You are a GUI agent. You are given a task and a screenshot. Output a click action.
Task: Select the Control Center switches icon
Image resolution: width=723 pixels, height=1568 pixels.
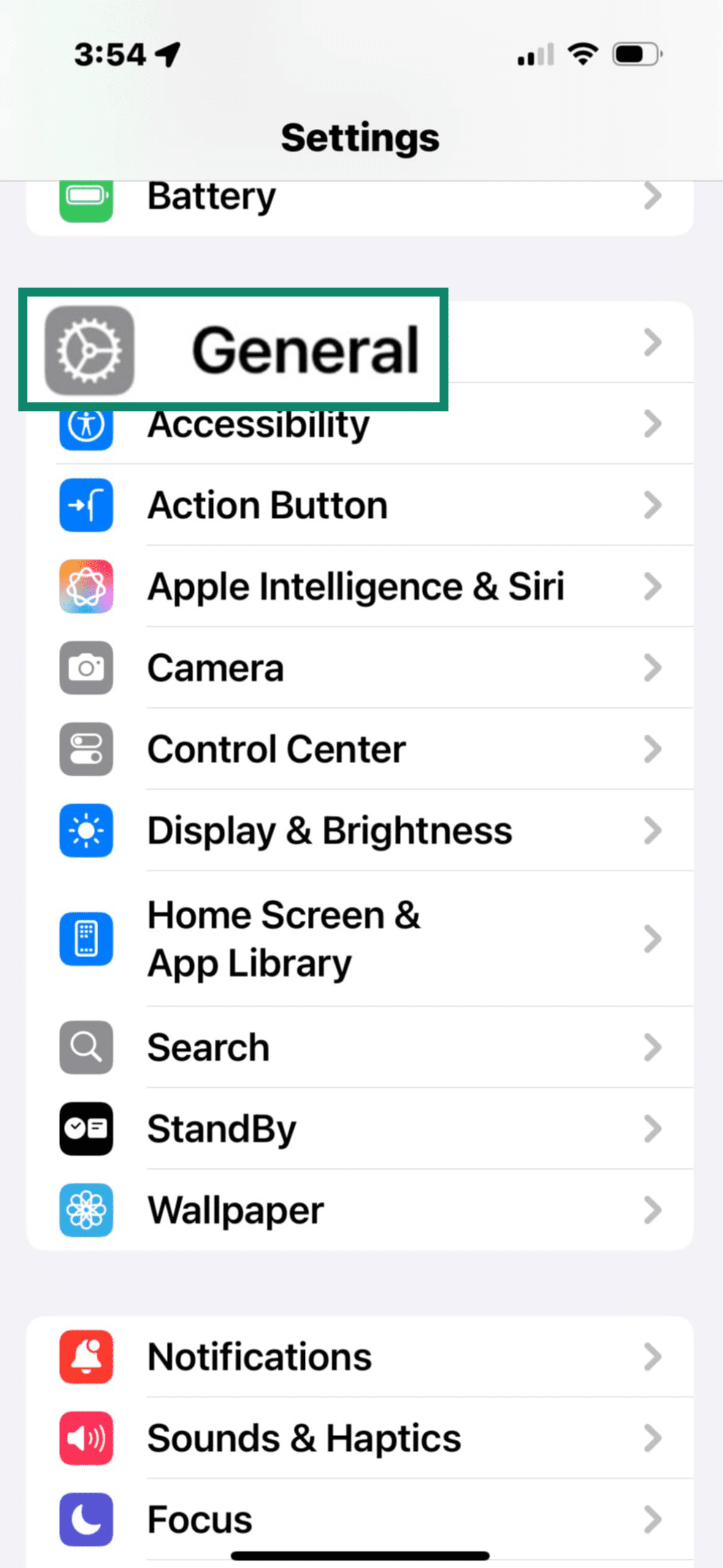pos(86,750)
